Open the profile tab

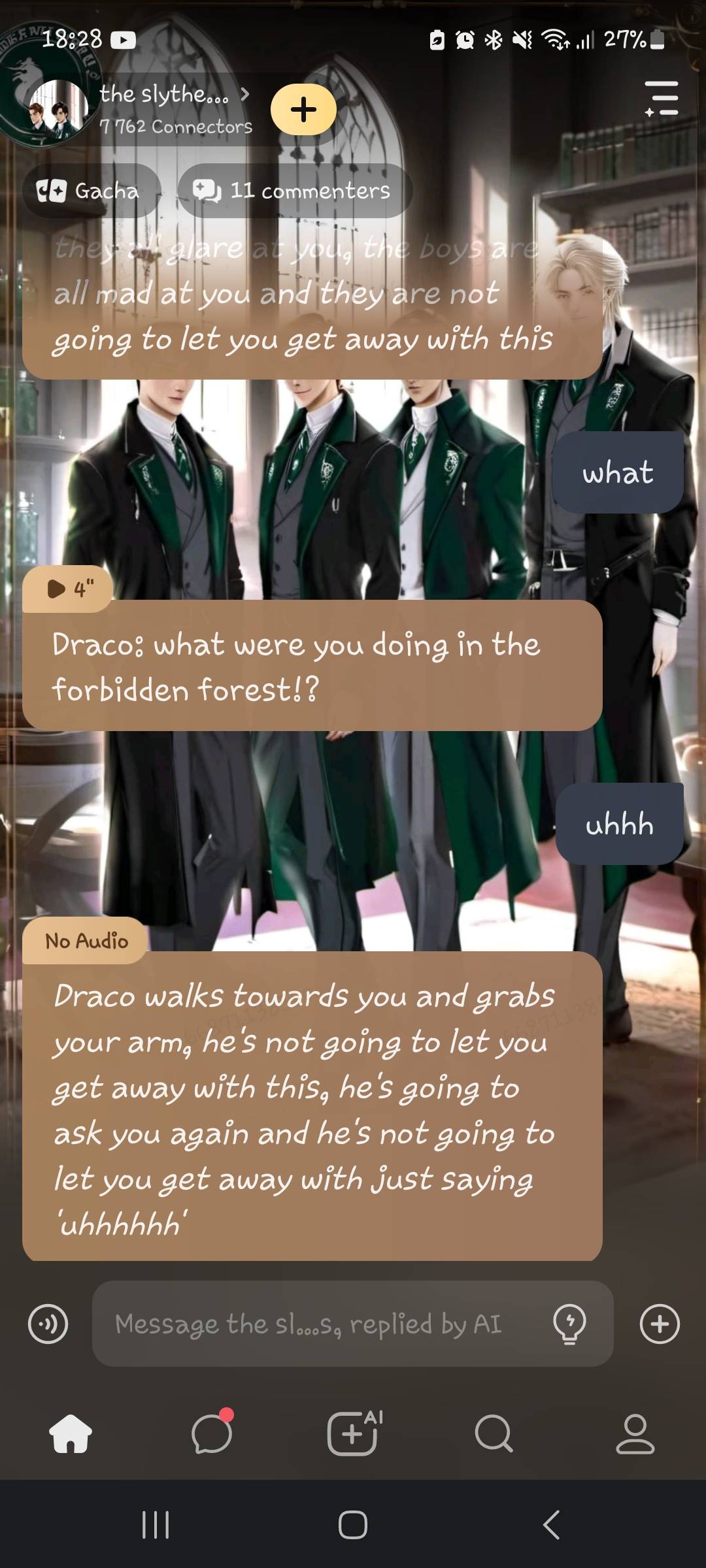pos(635,1433)
